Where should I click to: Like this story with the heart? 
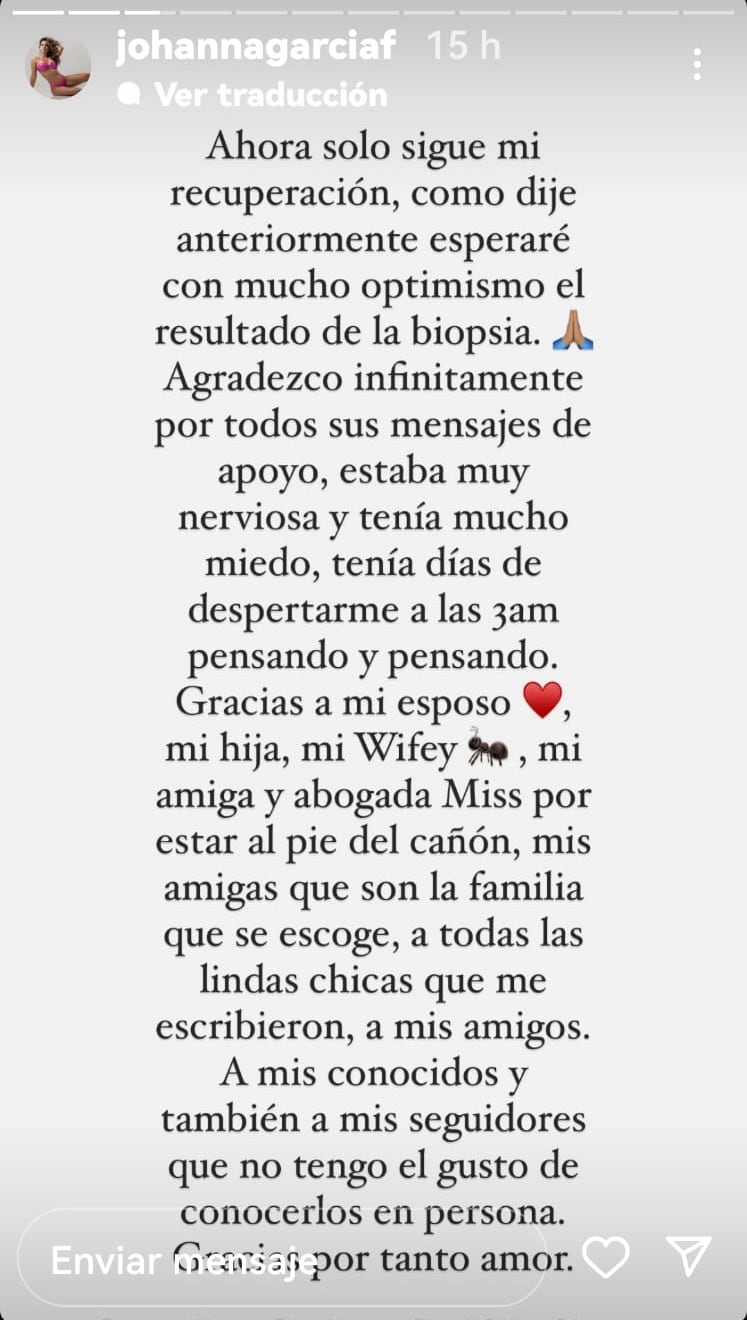[x=606, y=1256]
